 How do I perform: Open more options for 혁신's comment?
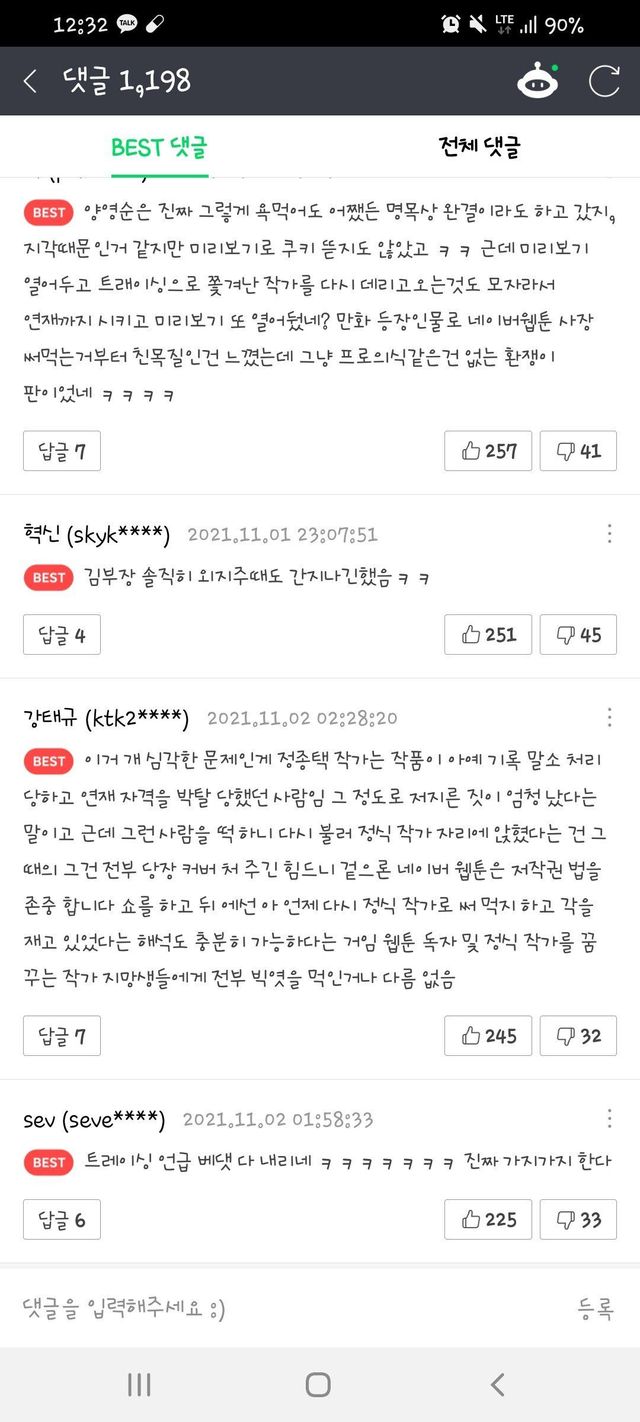tap(609, 534)
